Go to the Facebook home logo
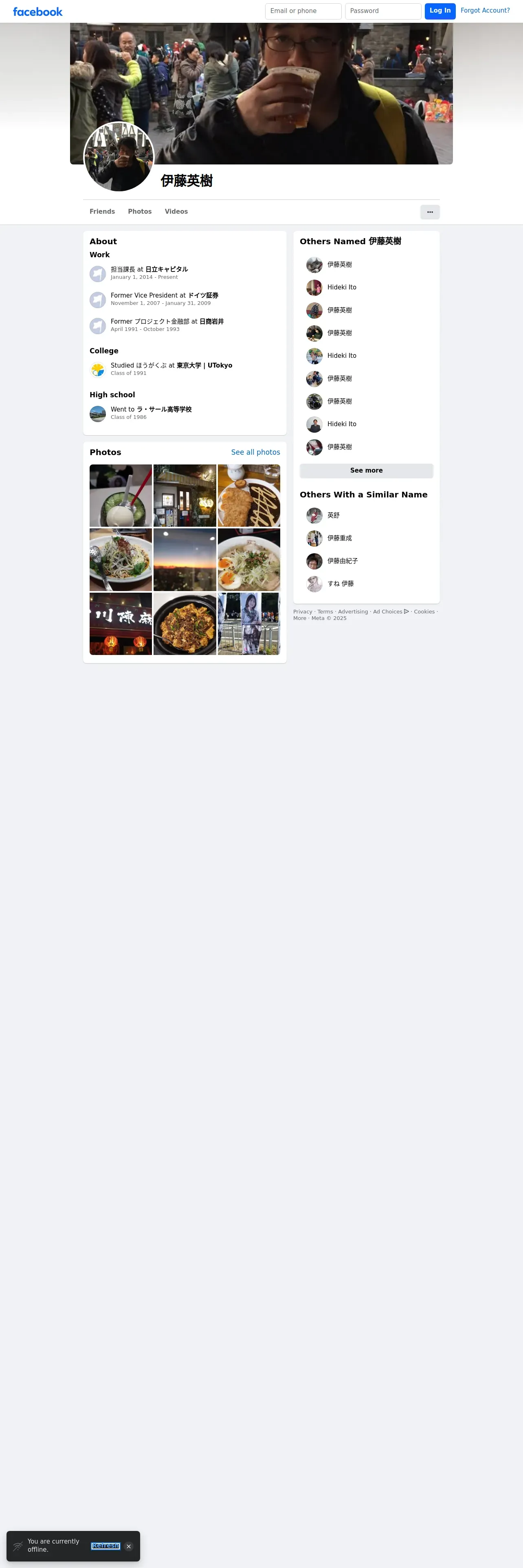The width and height of the screenshot is (523, 1568). 38,11
